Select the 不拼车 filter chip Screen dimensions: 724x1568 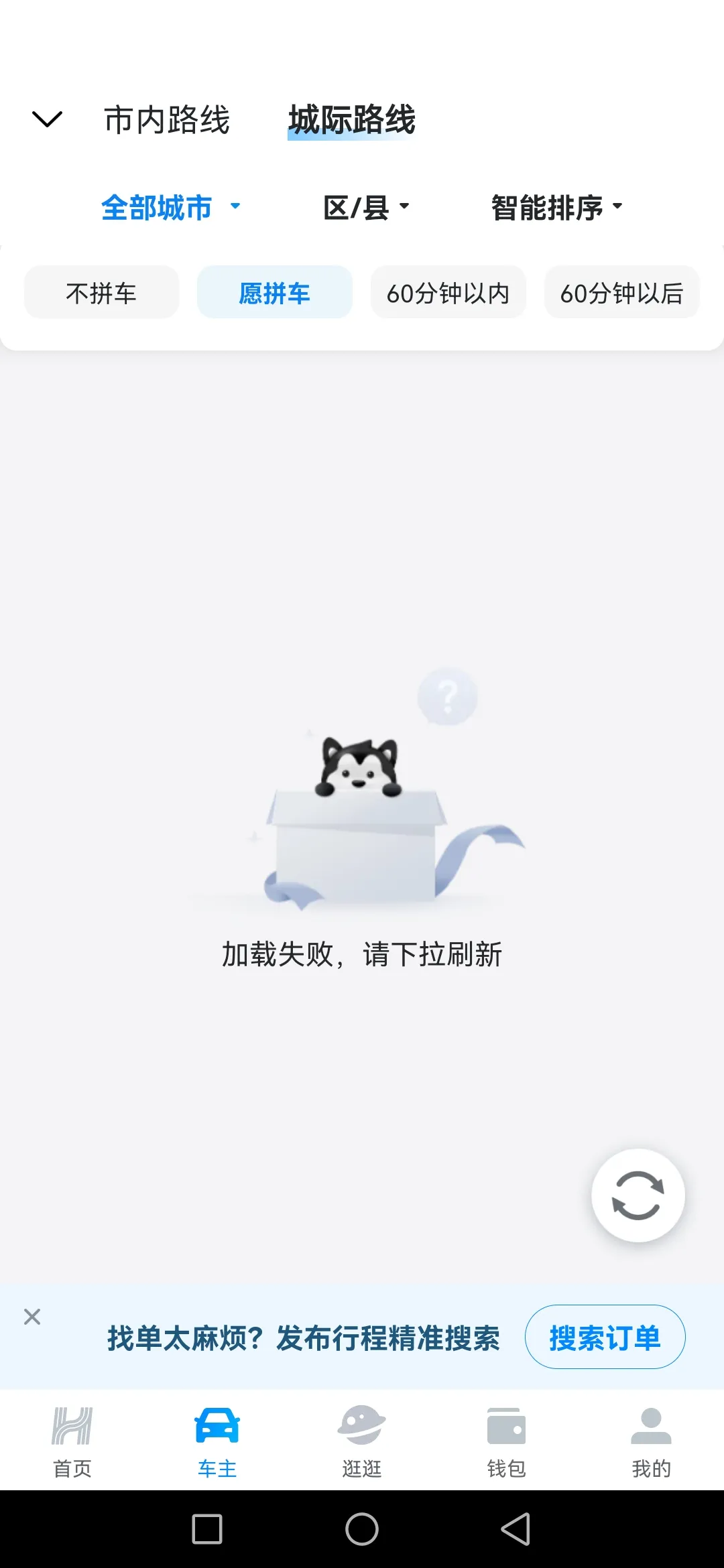pos(101,293)
